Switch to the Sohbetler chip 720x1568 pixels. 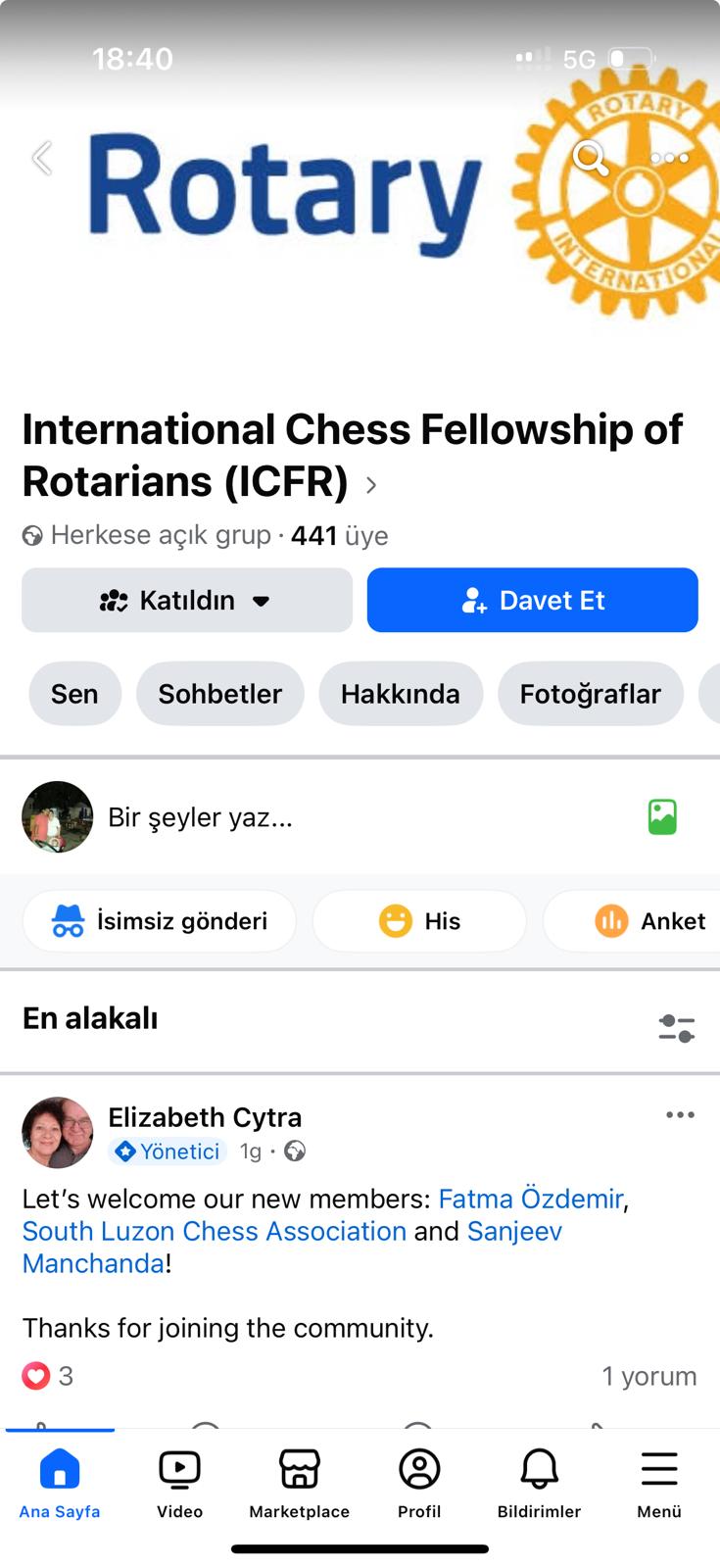[x=220, y=694]
